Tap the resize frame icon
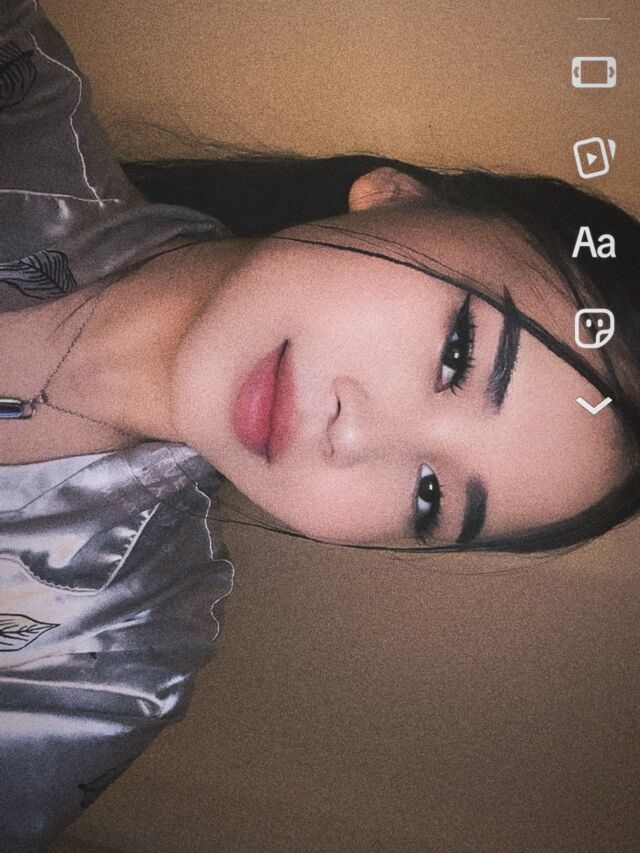Image resolution: width=640 pixels, height=853 pixels. coord(594,72)
